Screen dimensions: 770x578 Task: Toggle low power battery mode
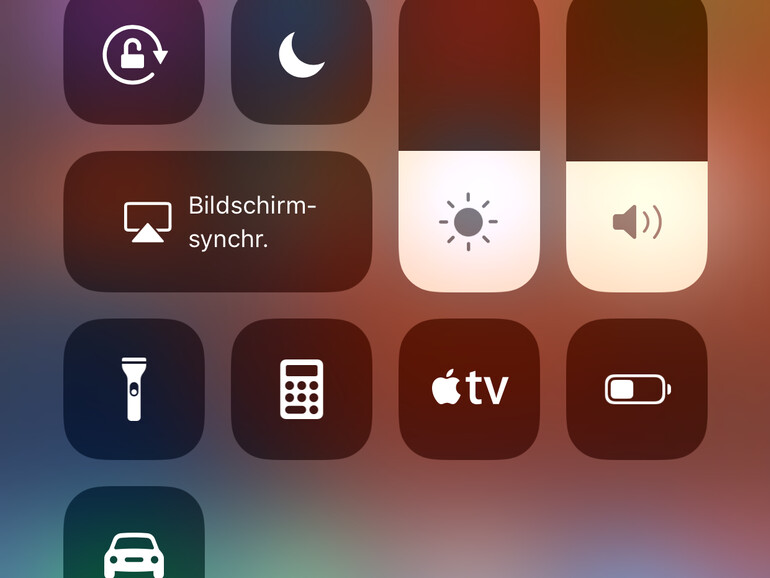pos(637,389)
